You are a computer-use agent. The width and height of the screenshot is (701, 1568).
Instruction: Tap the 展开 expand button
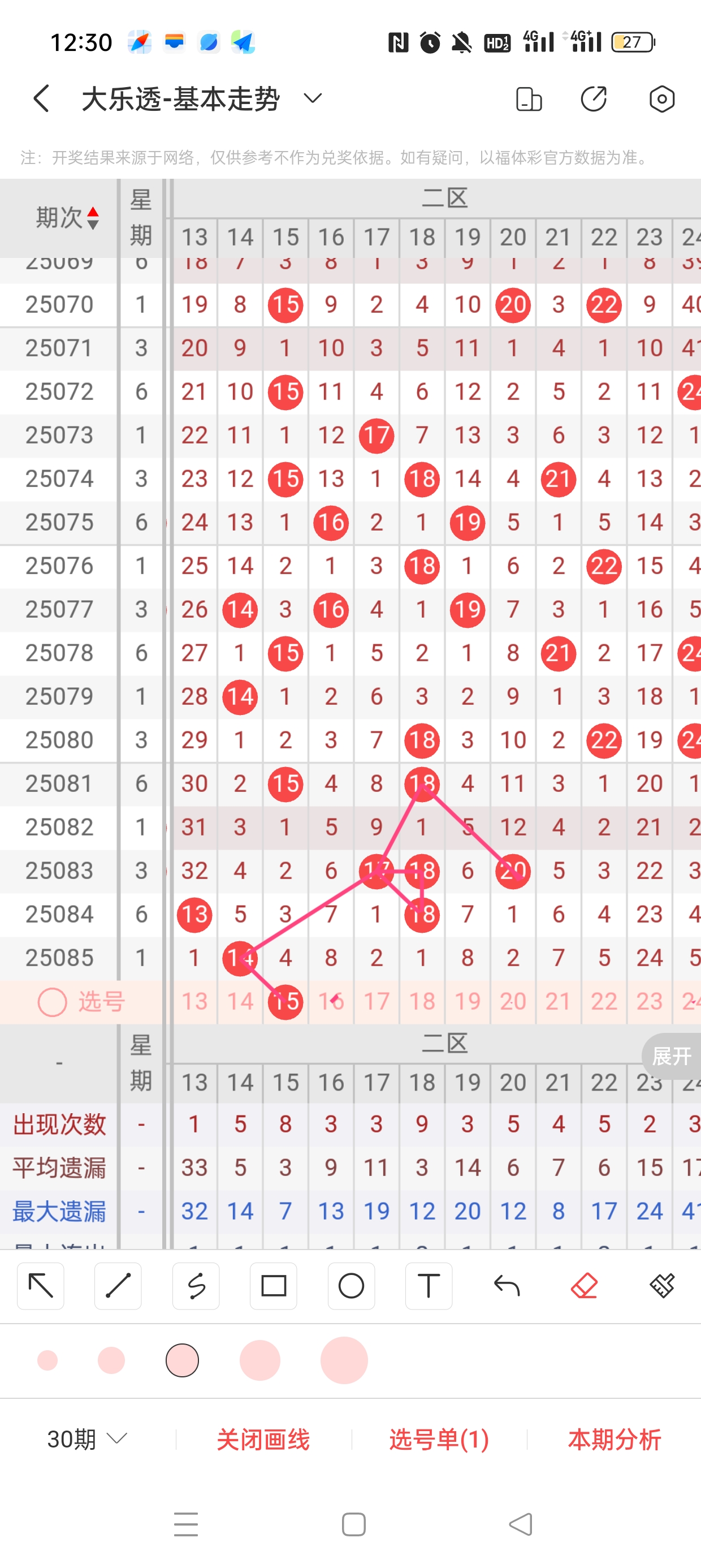[x=670, y=1056]
